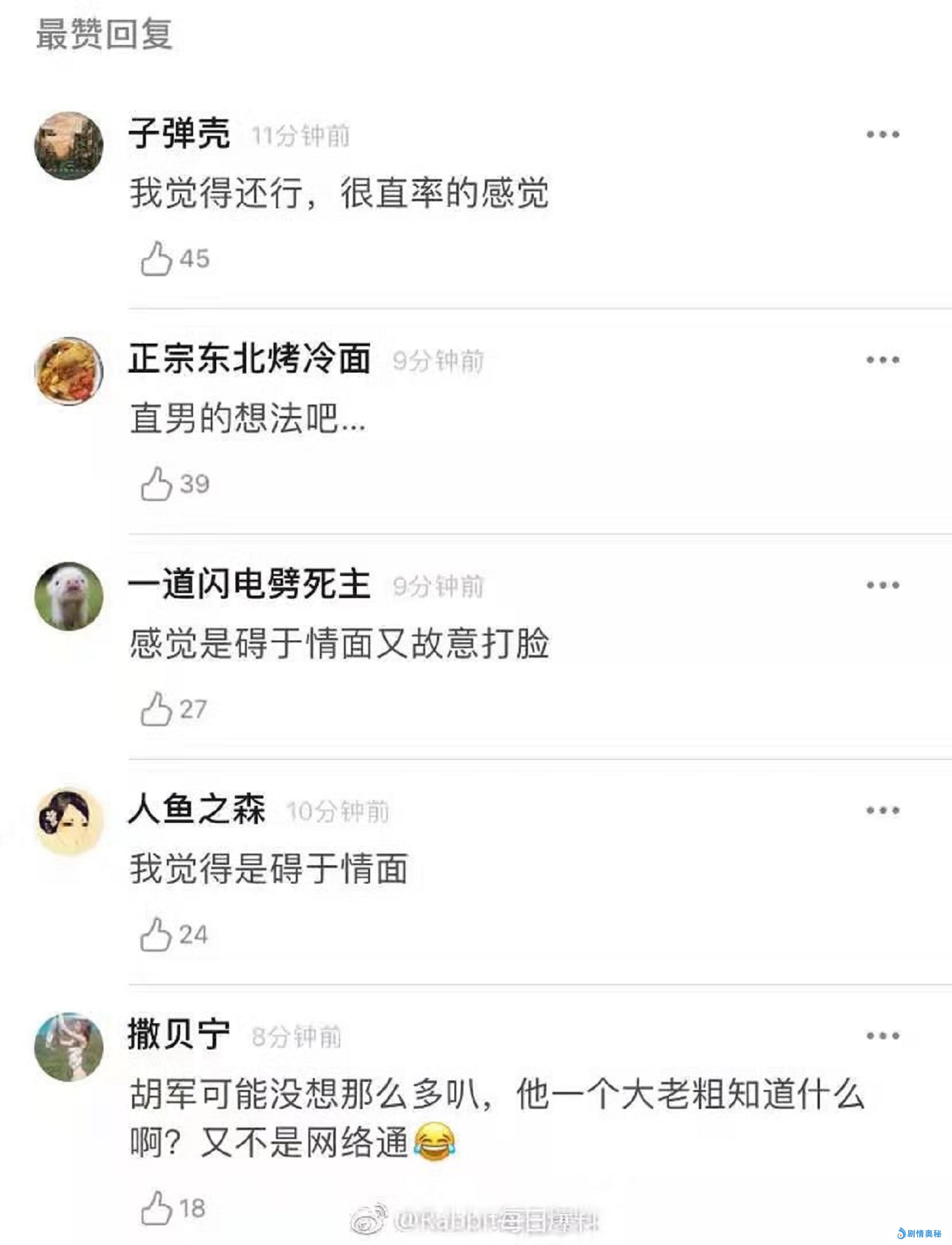Like 一道闪电劈死主's comment
Screen dimensions: 952x1245
pyautogui.click(x=157, y=709)
